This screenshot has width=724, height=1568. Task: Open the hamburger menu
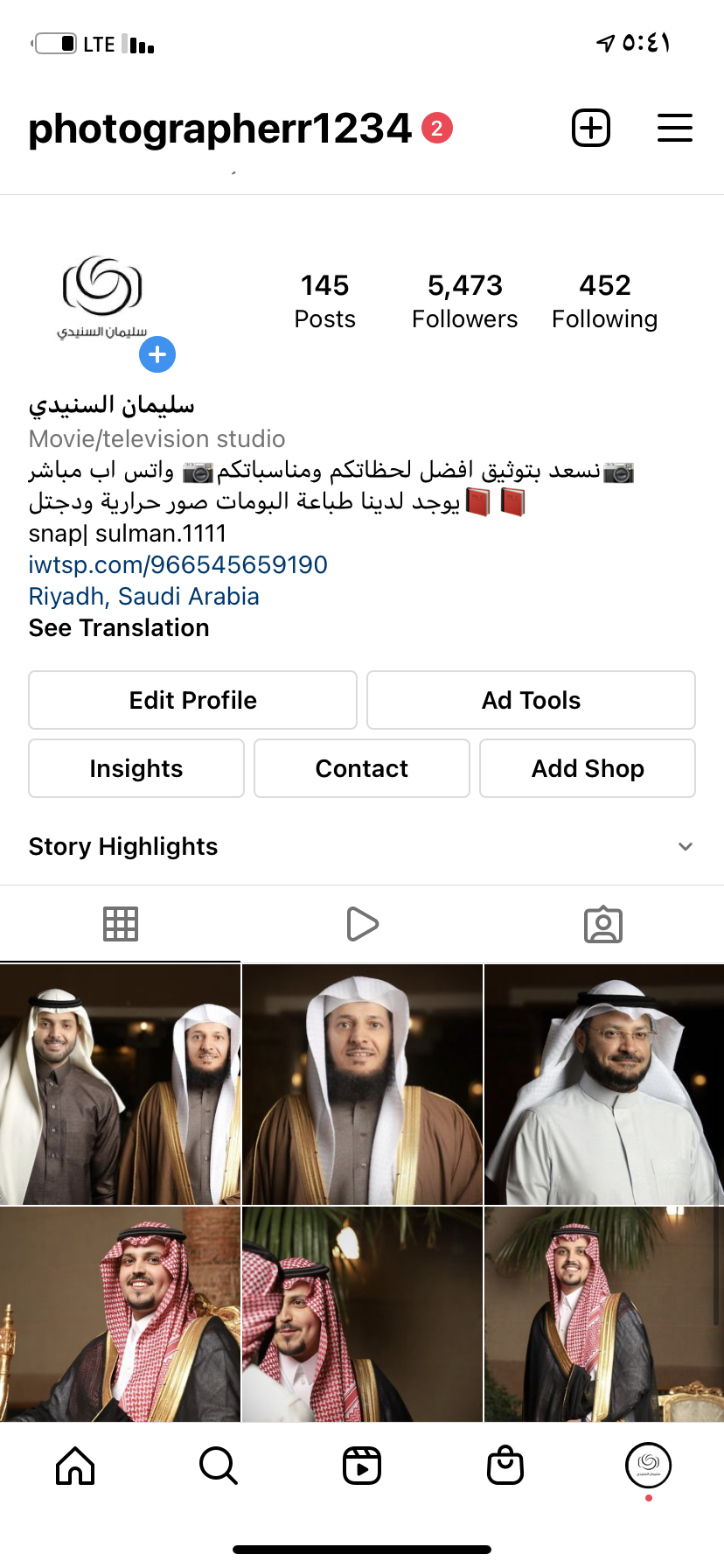point(674,127)
